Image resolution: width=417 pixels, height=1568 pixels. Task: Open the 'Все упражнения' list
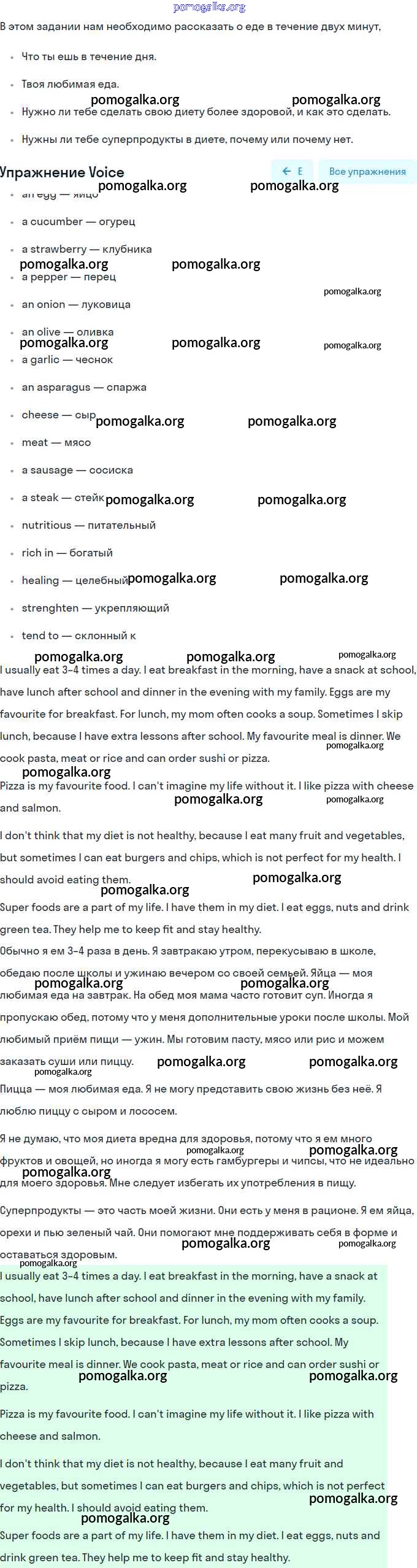pos(367,172)
